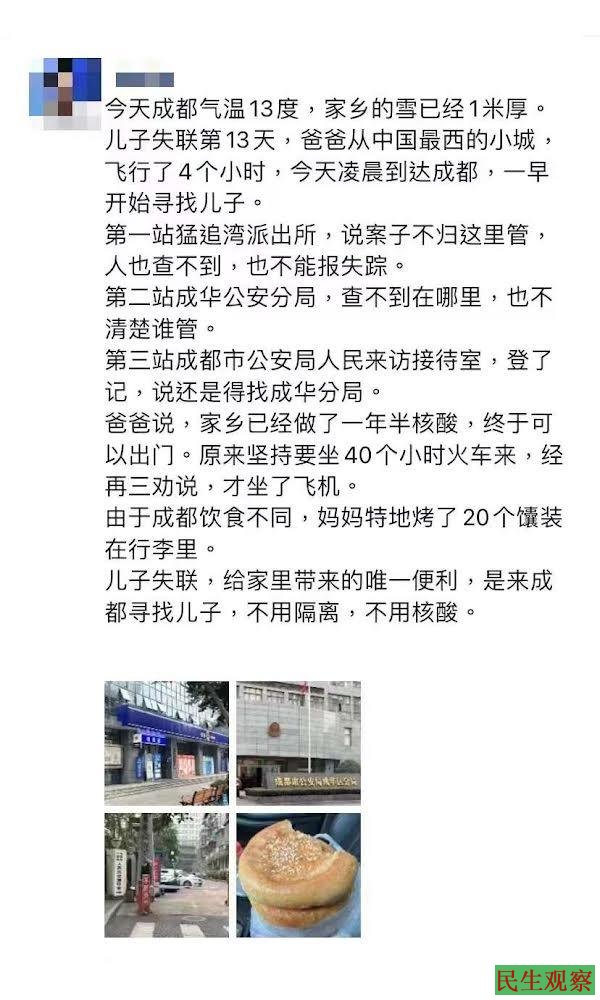Enlarge the street photo with the standing signboards
This screenshot has width=600, height=1000.
pos(166,875)
